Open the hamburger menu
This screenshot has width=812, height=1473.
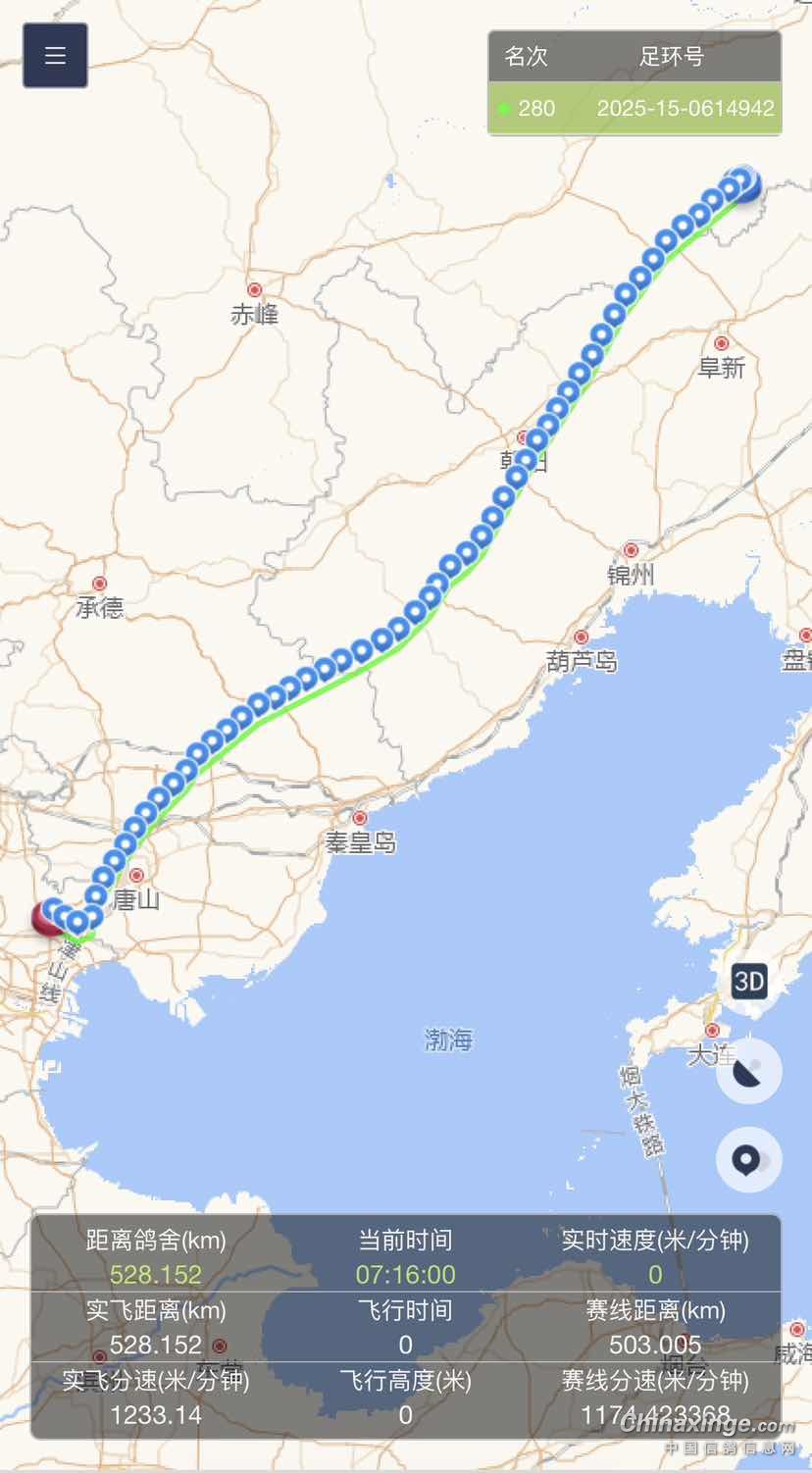click(55, 56)
